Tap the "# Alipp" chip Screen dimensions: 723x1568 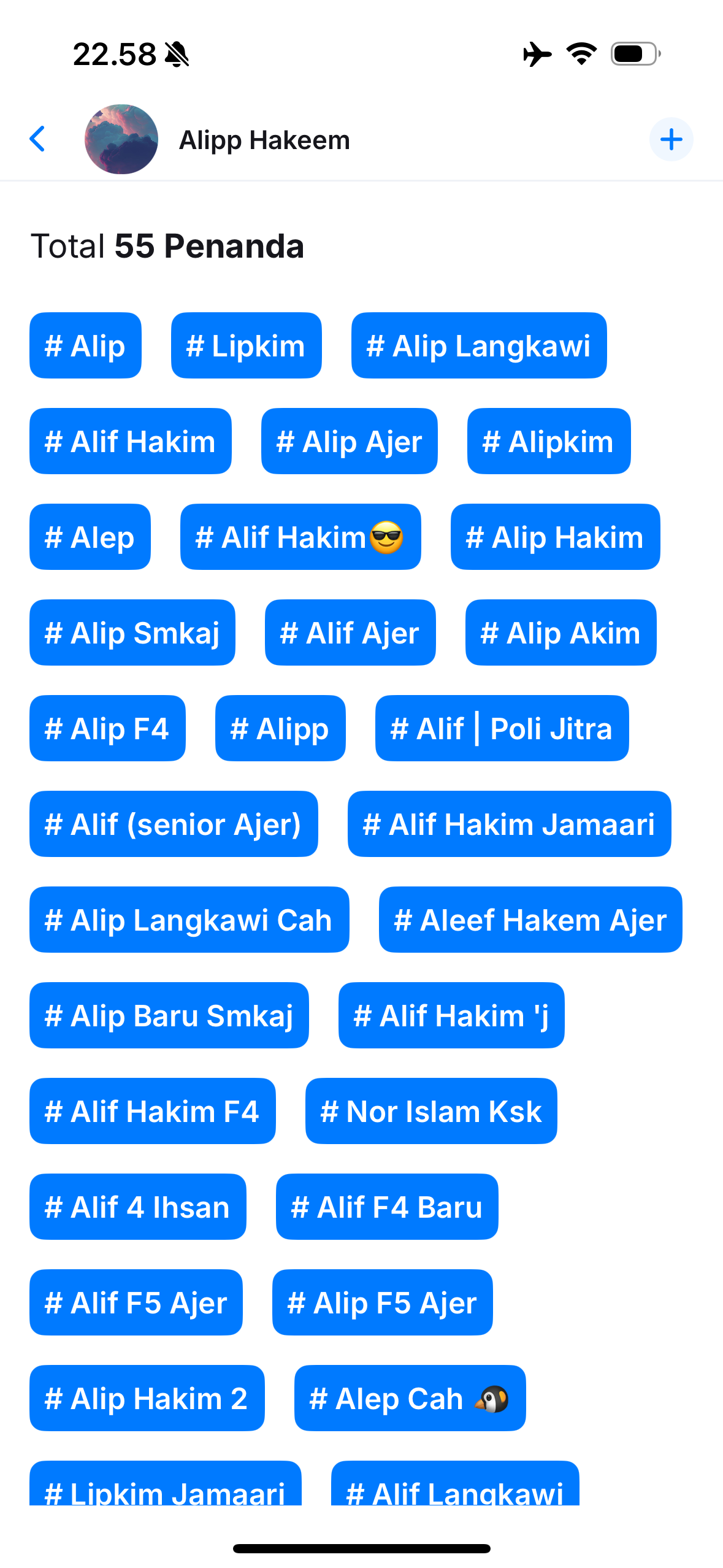click(x=280, y=728)
